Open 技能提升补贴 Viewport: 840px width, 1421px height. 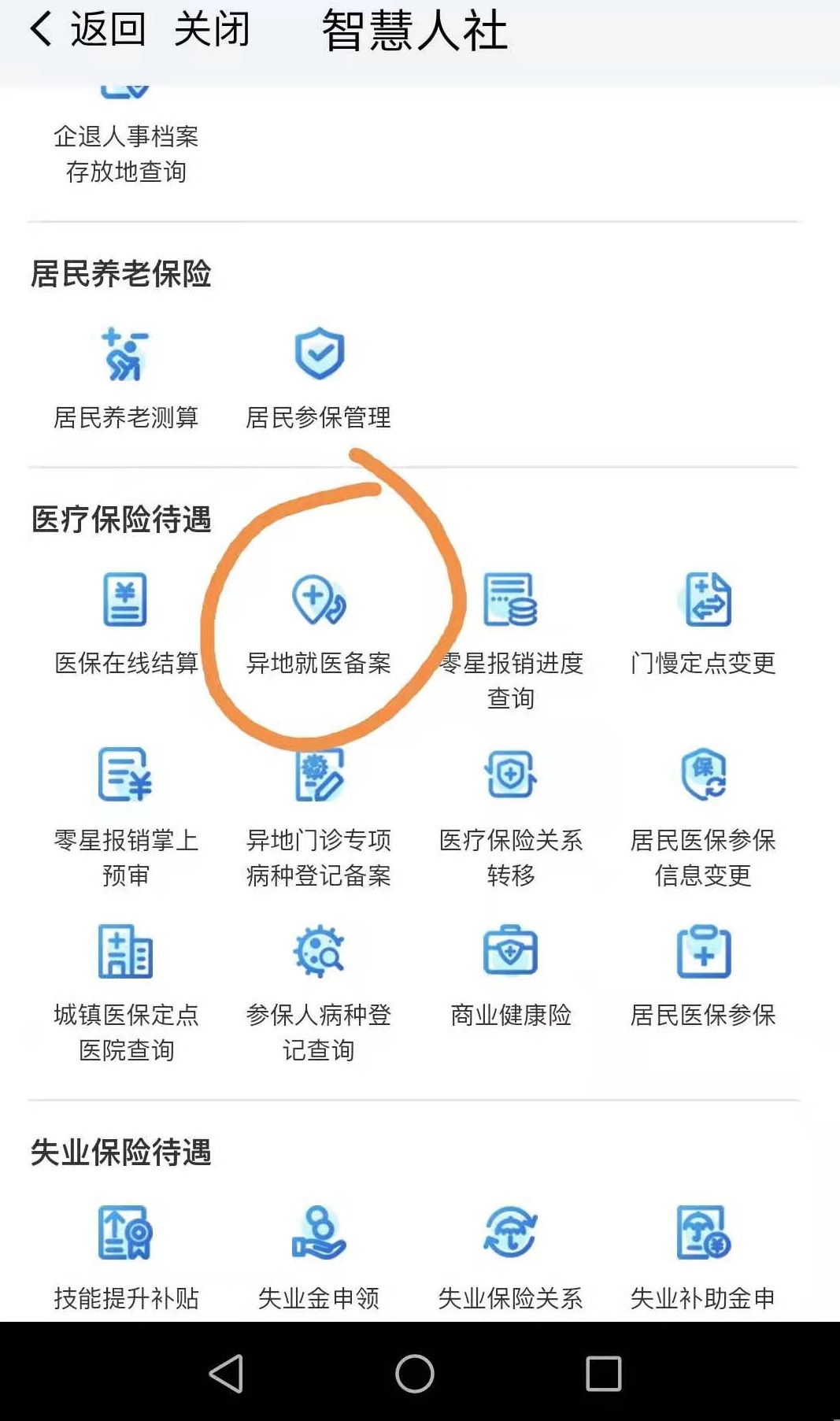pos(125,1256)
